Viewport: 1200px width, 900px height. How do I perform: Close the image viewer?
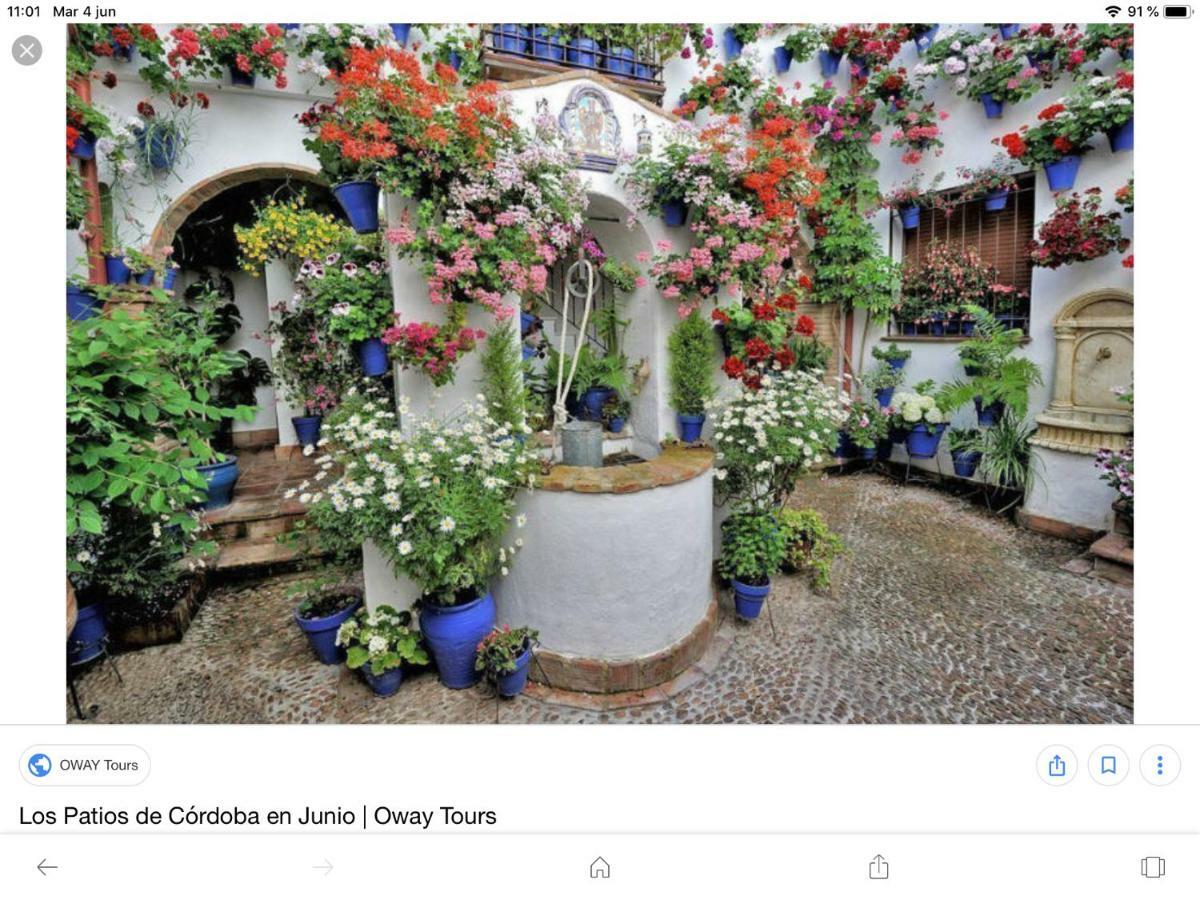(27, 50)
